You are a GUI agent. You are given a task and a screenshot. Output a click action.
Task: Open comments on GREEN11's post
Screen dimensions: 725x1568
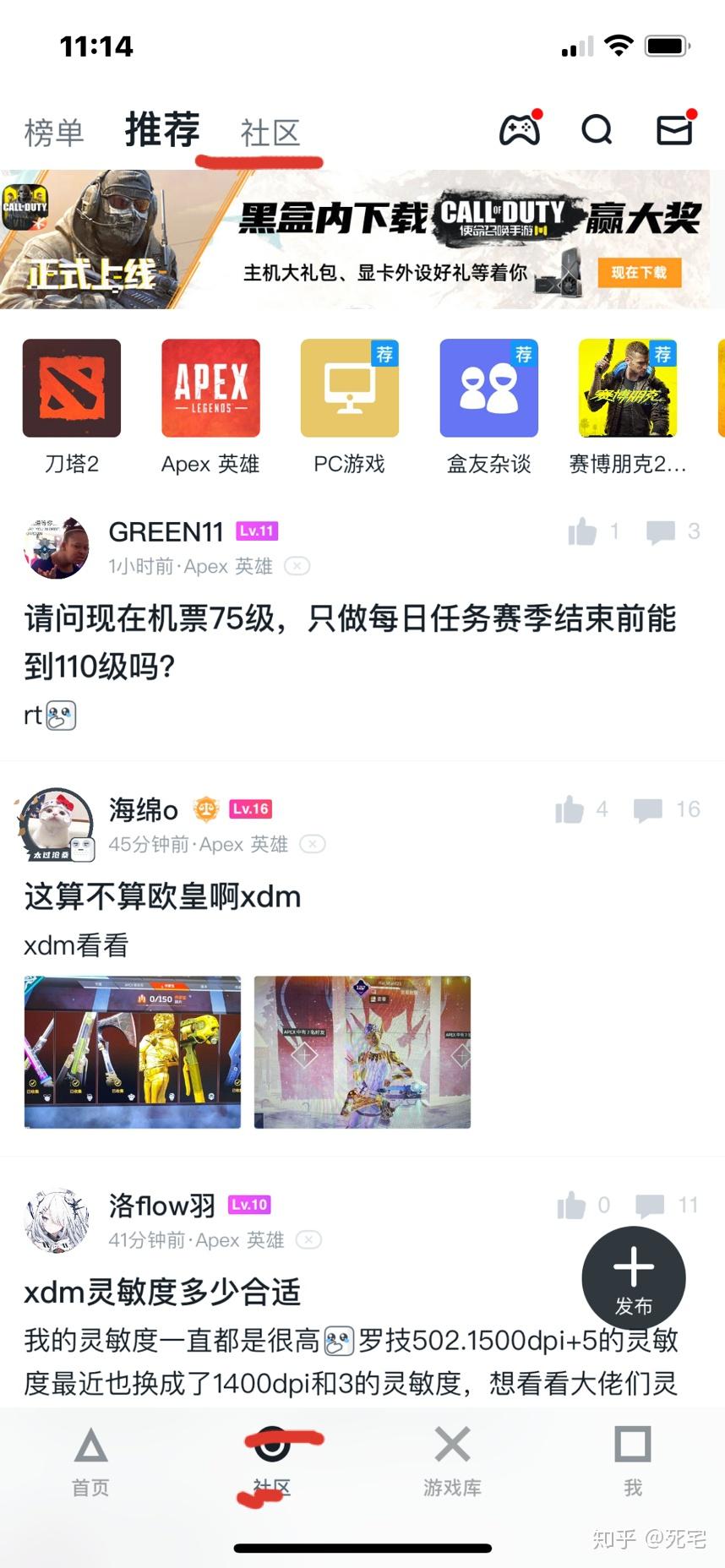coord(661,531)
